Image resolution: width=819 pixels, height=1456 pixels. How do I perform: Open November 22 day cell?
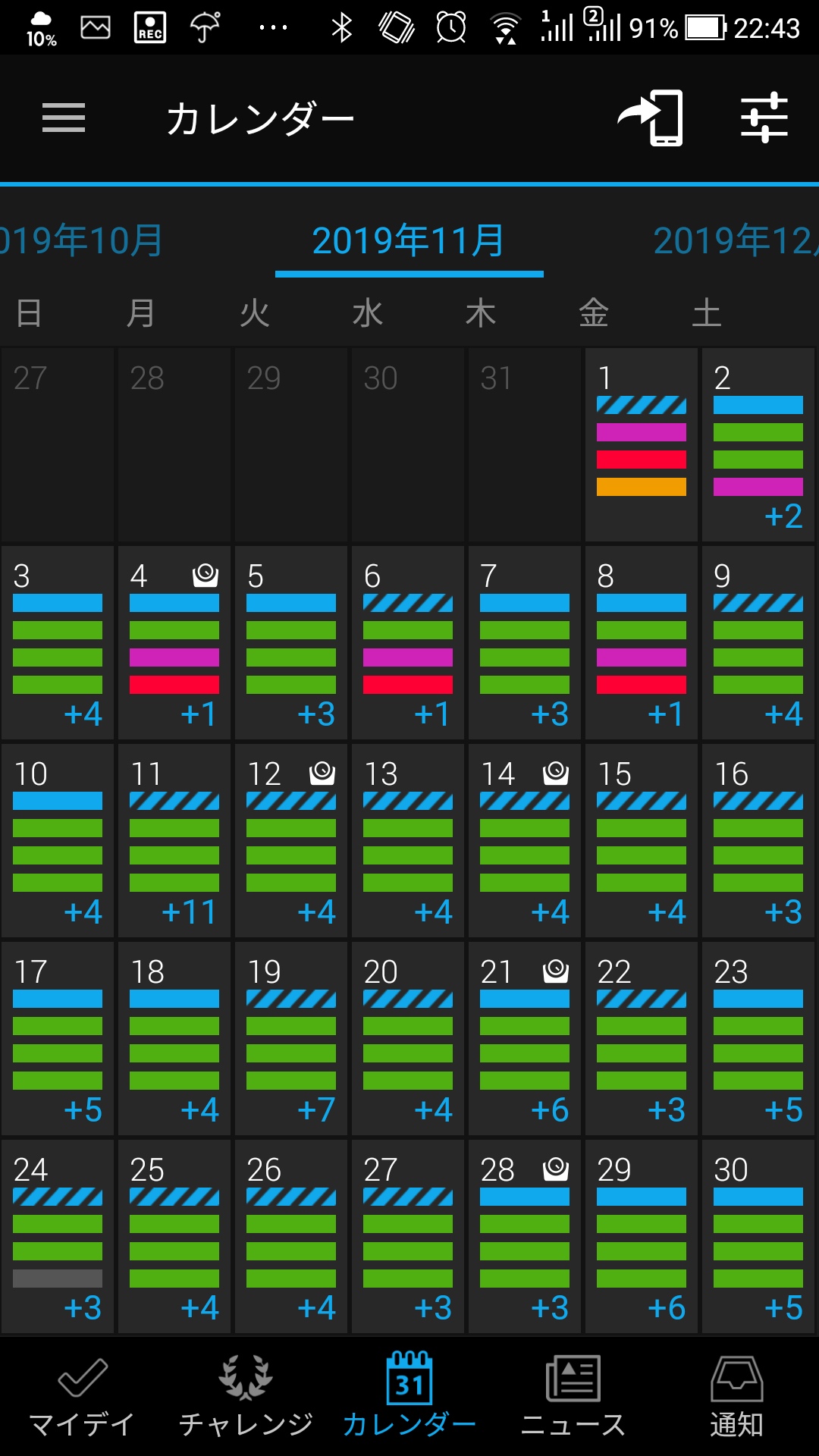coord(642,1039)
